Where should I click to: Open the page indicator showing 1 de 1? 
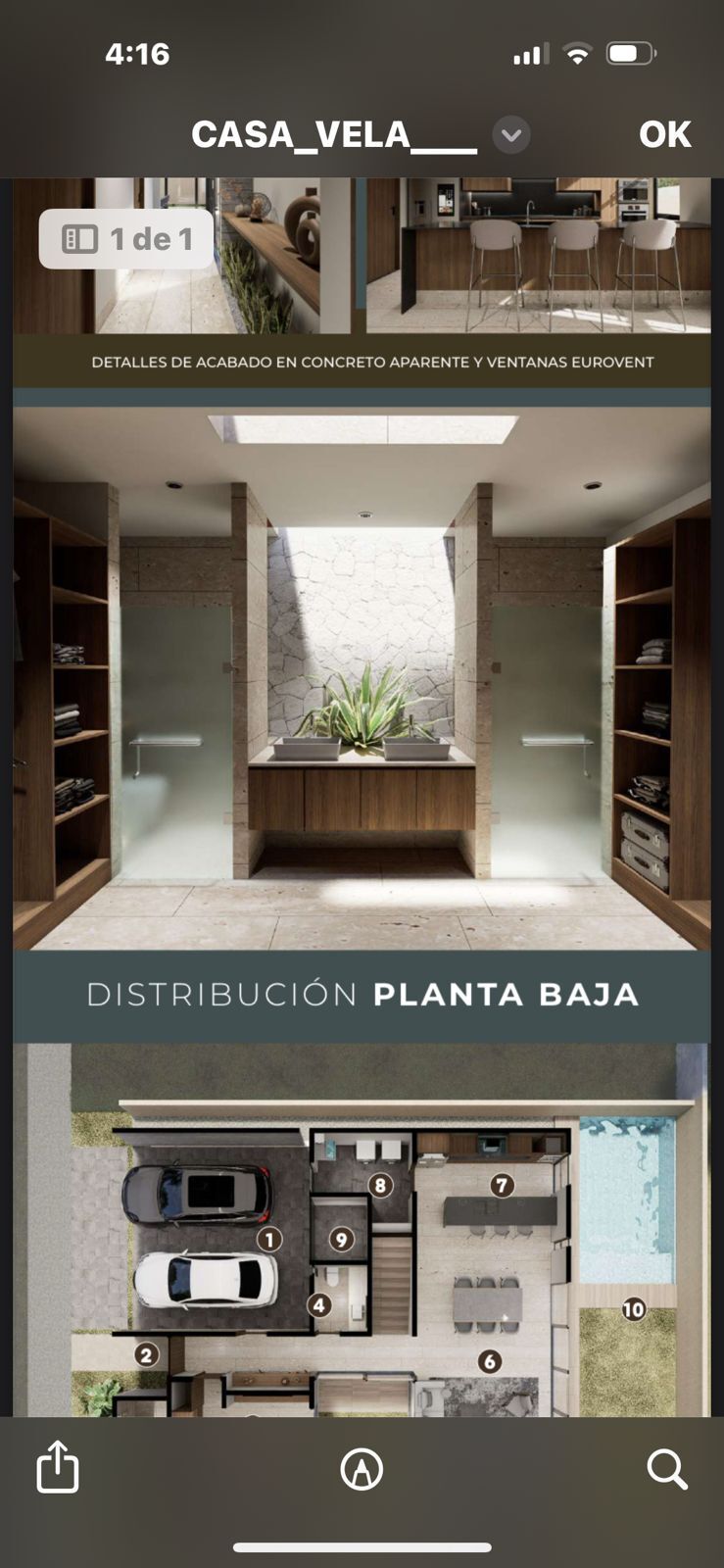126,239
